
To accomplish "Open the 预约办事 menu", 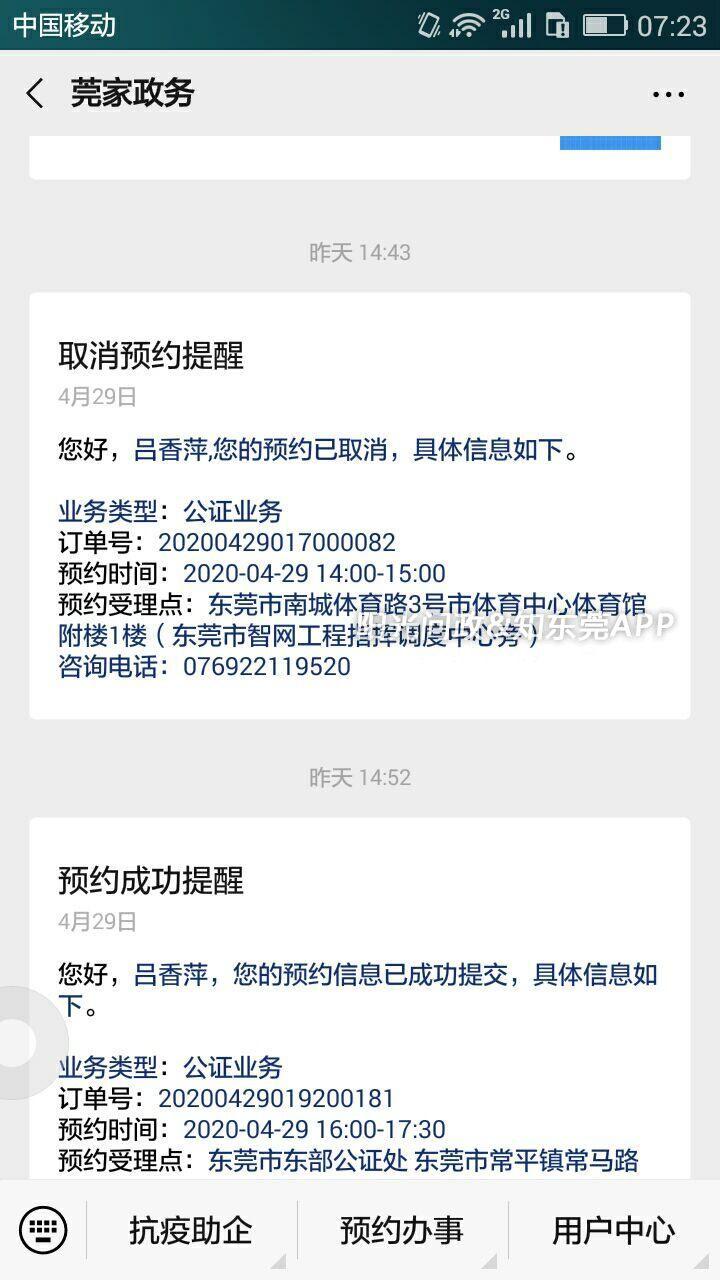I will (402, 1230).
